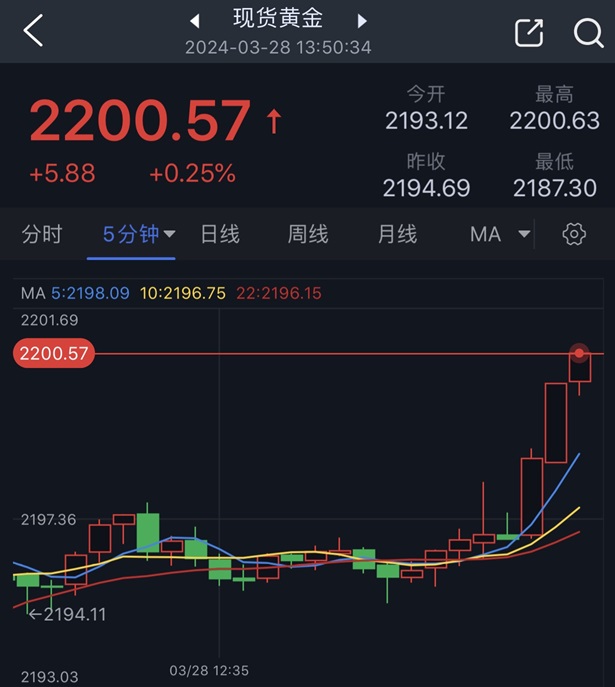615x687 pixels.
Task: Switch to the next instrument arrow
Action: coord(362,20)
